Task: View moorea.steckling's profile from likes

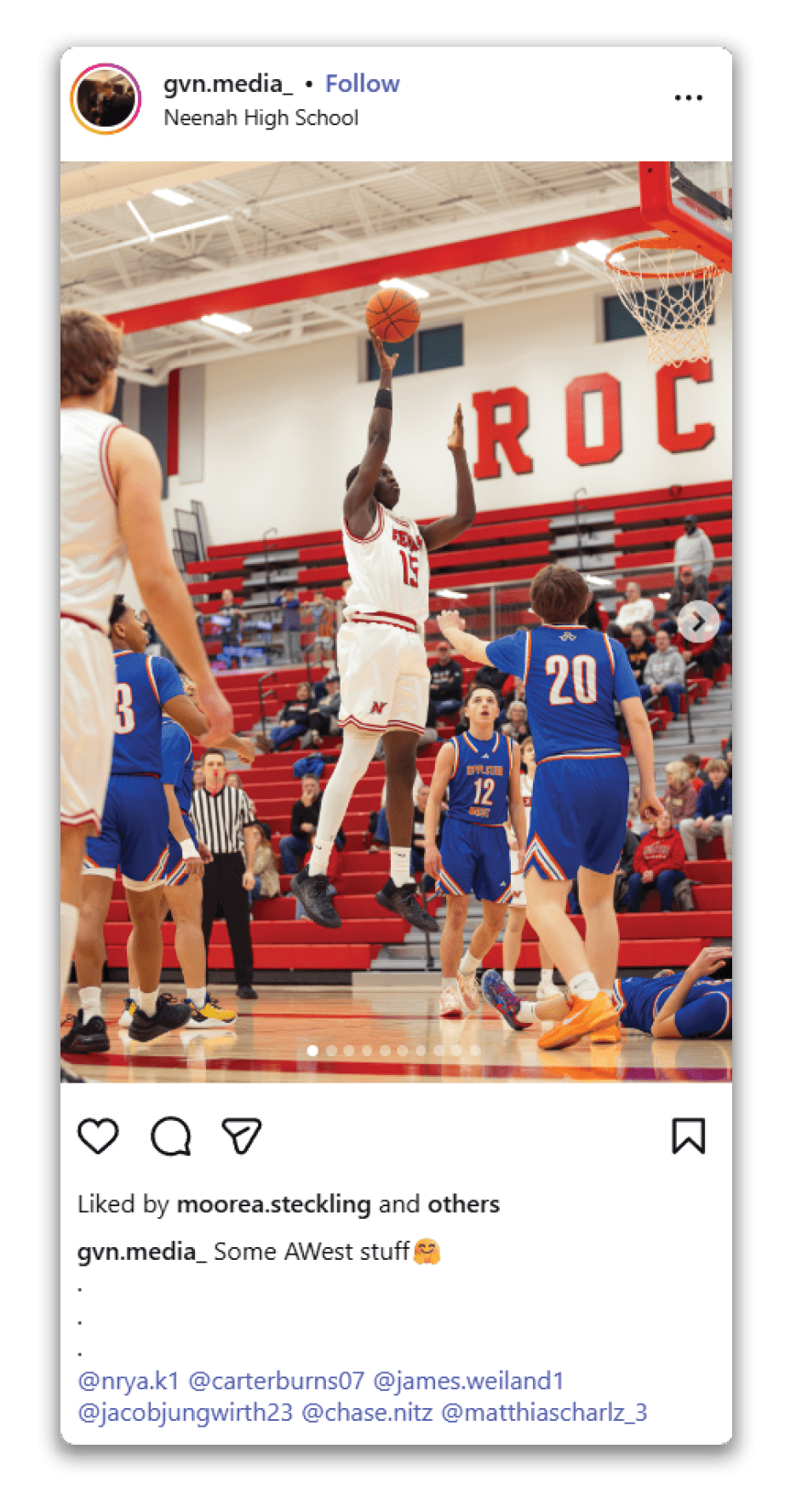Action: (273, 1204)
